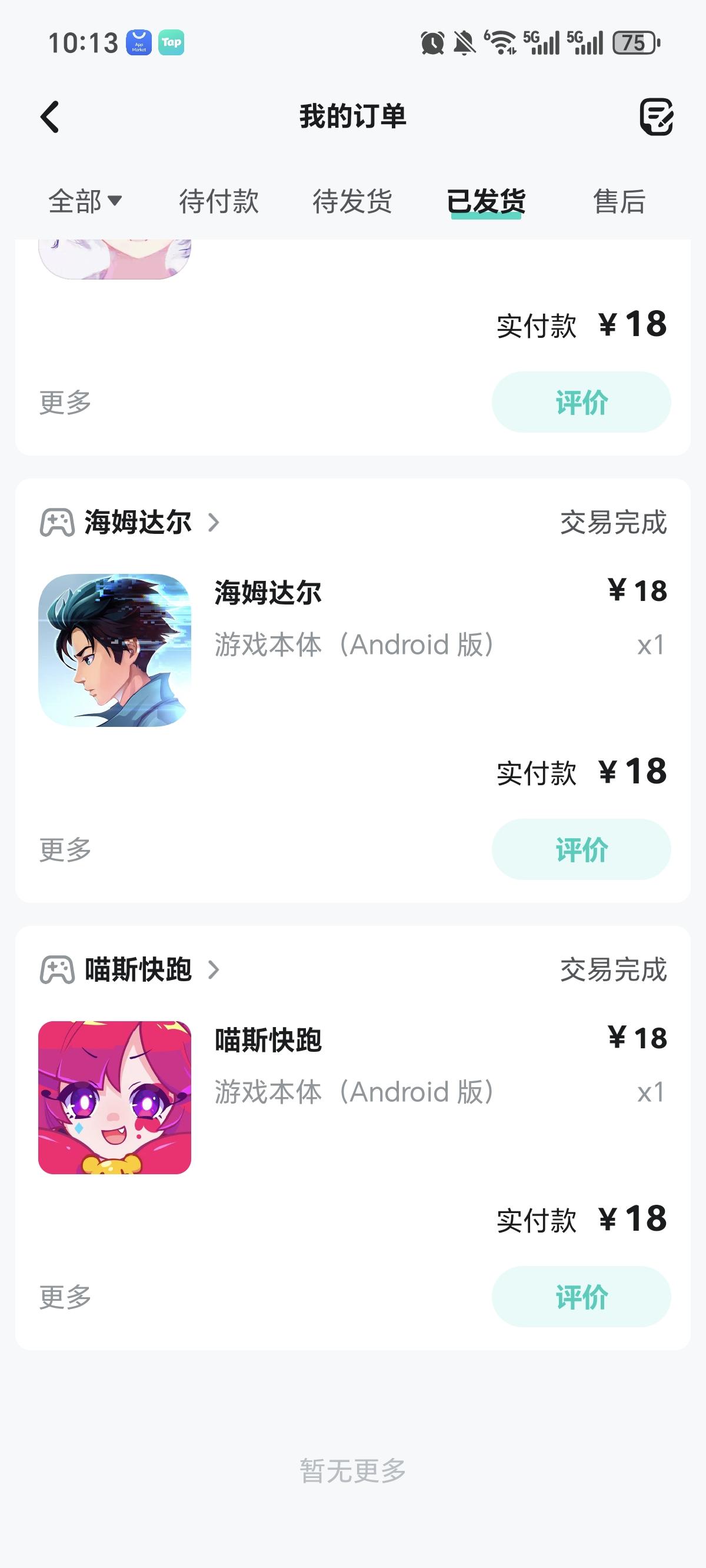The height and width of the screenshot is (1568, 706).
Task: Tap 评价 for the 喵斯快跑 order
Action: [x=581, y=1297]
